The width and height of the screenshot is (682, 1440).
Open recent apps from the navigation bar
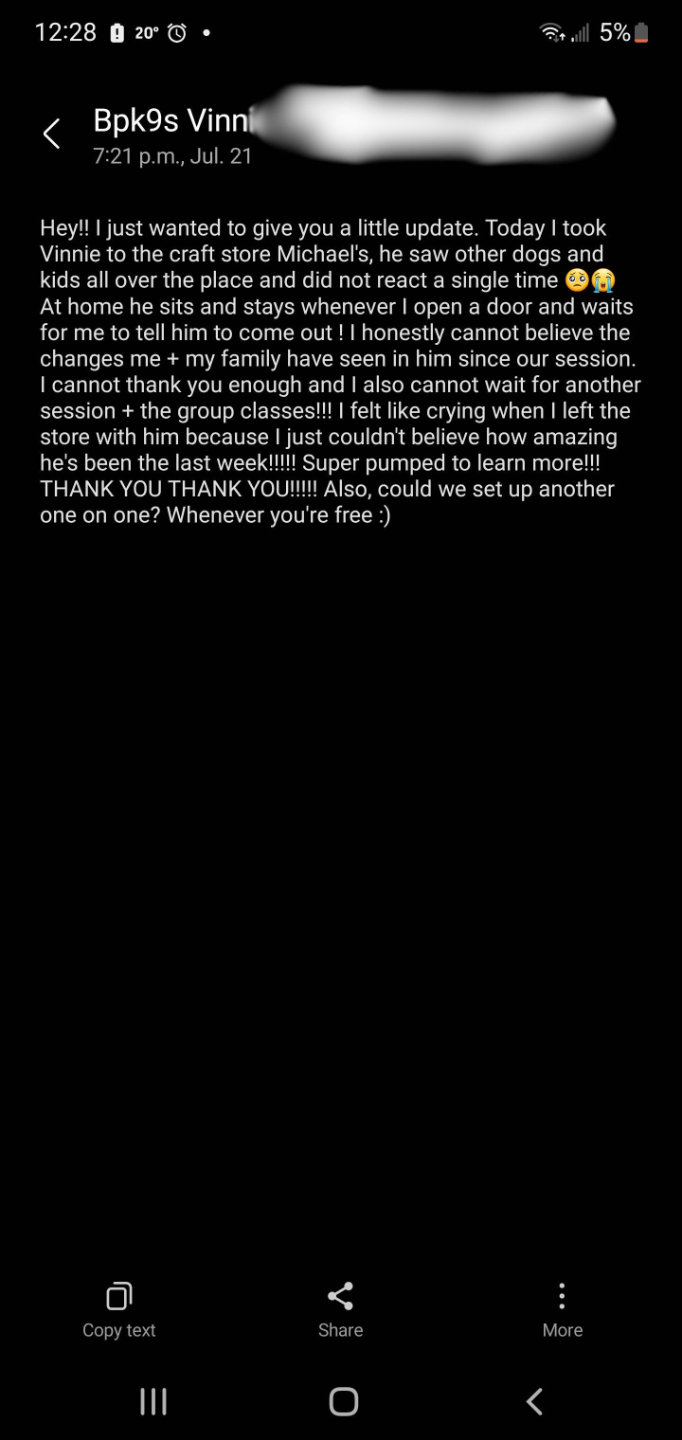153,1401
